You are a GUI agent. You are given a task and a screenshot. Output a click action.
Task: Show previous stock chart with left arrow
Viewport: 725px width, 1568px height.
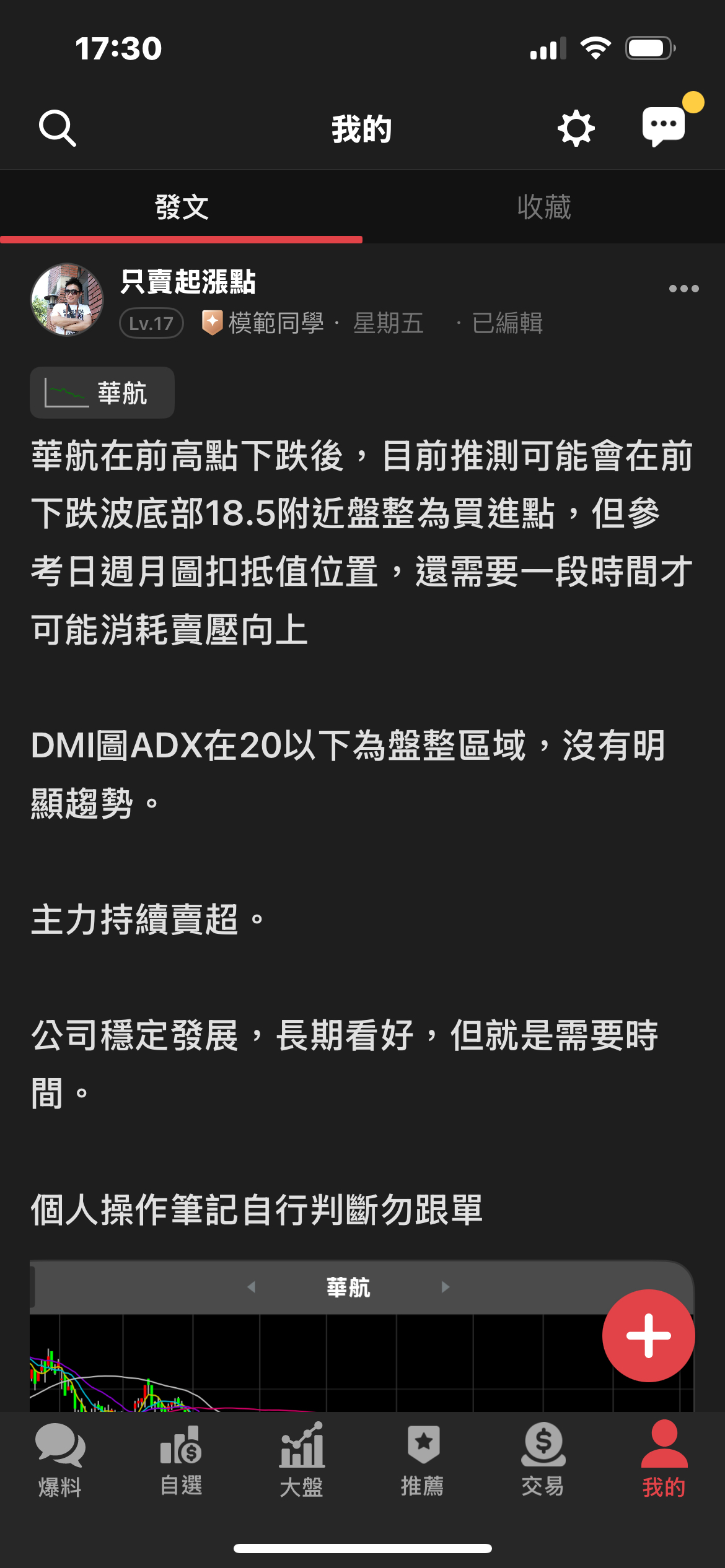pos(252,1287)
